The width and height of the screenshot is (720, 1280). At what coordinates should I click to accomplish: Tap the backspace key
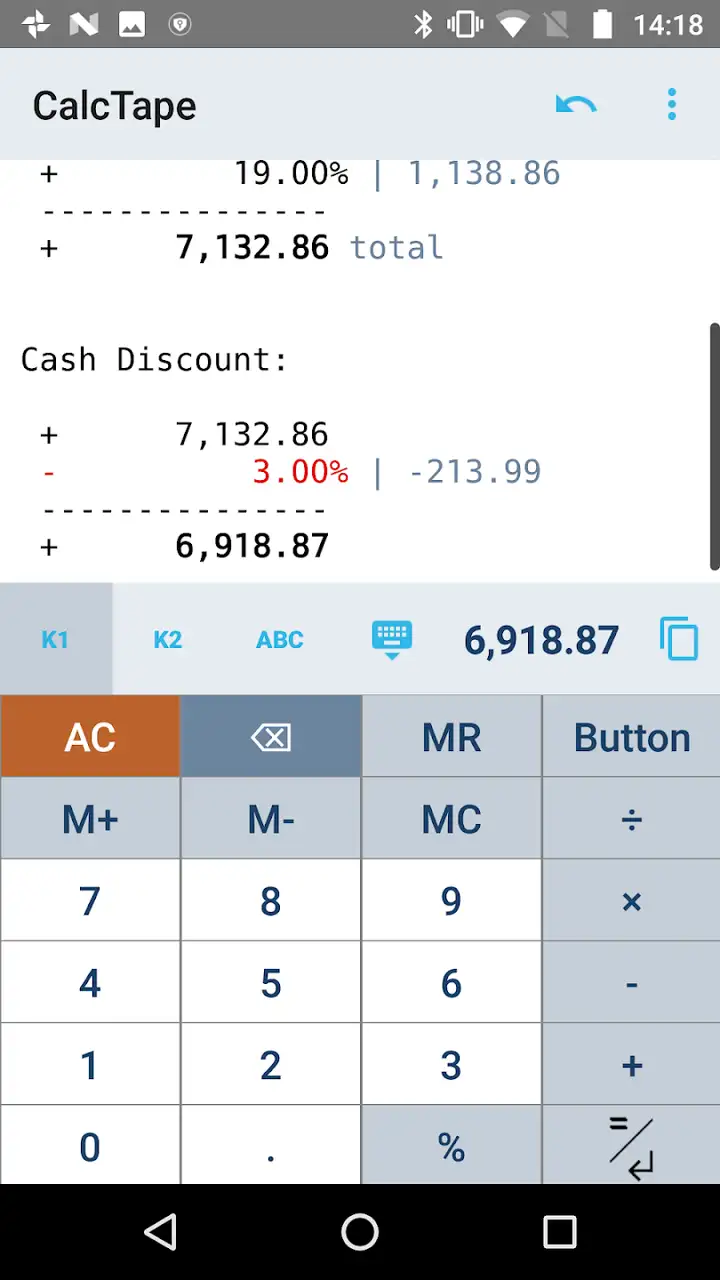pos(271,737)
